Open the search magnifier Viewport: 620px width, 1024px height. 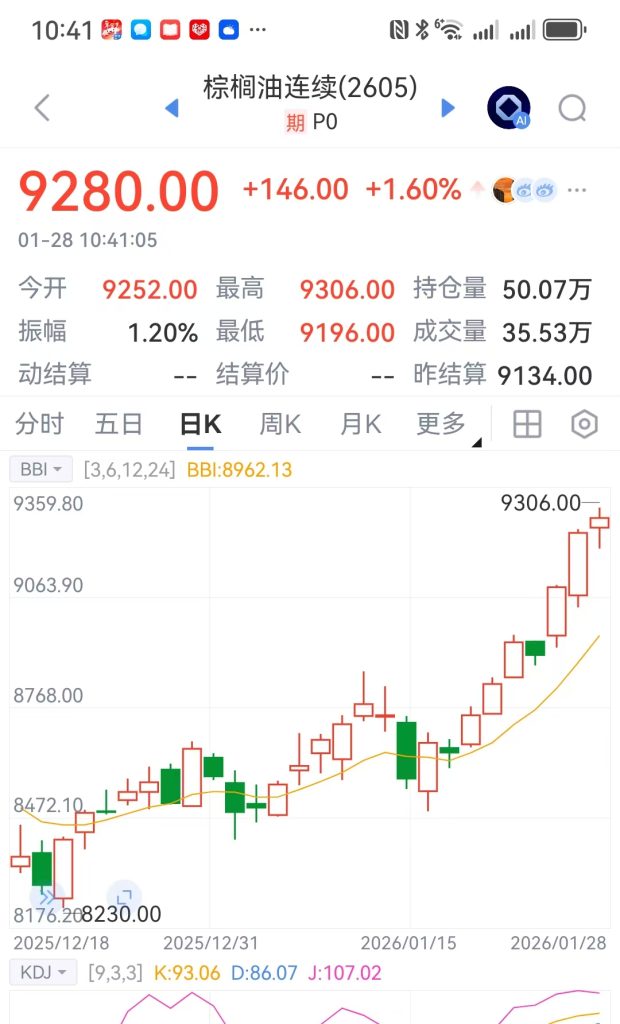[x=572, y=108]
